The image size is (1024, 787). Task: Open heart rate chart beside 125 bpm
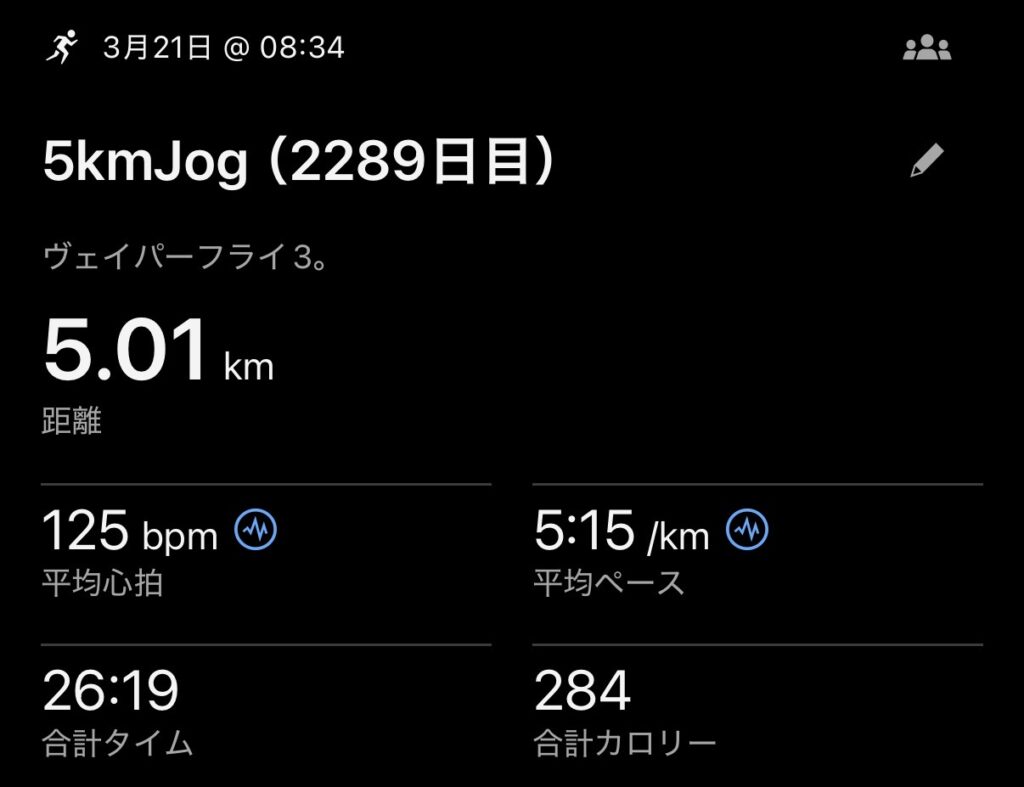[x=255, y=529]
